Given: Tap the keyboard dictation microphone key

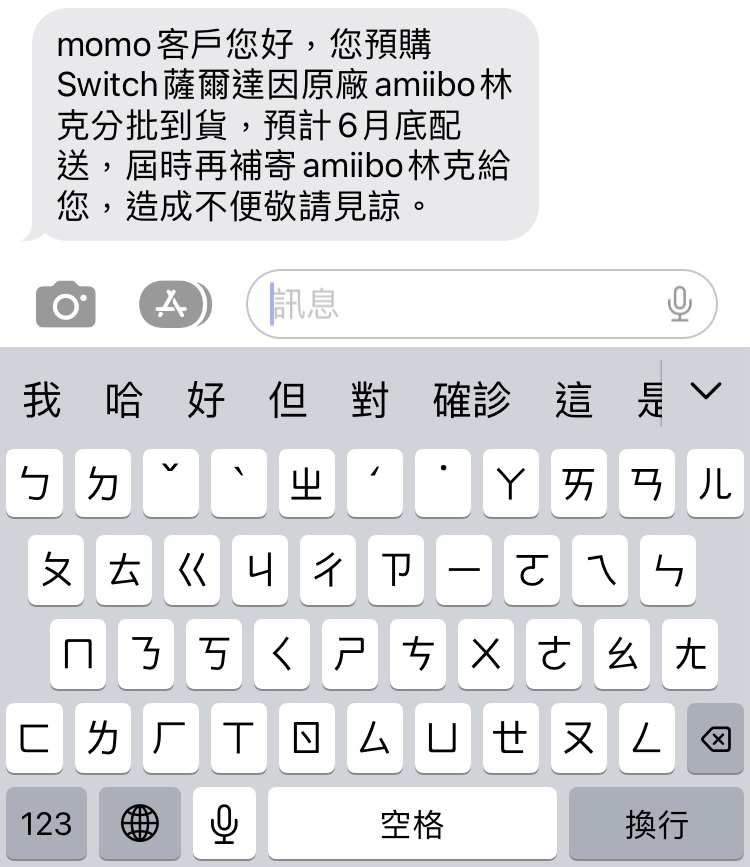Looking at the screenshot, I should 225,824.
